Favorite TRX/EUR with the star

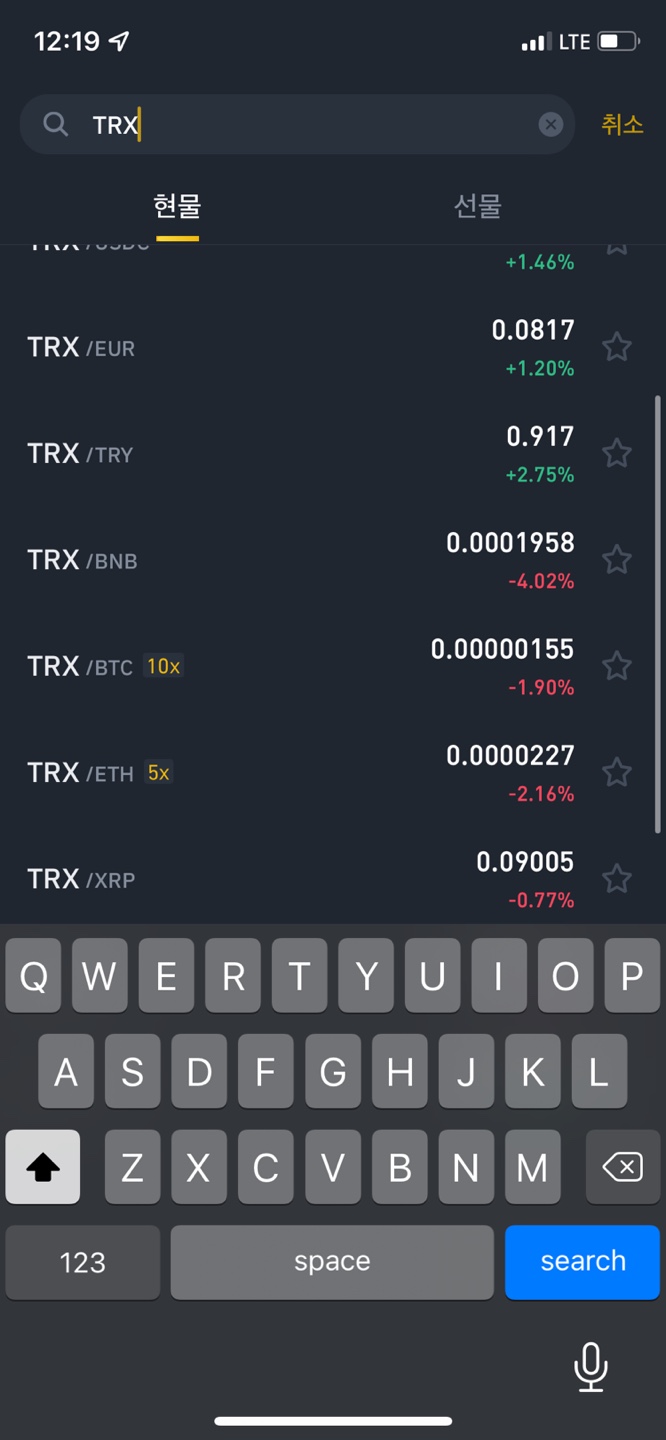[617, 347]
